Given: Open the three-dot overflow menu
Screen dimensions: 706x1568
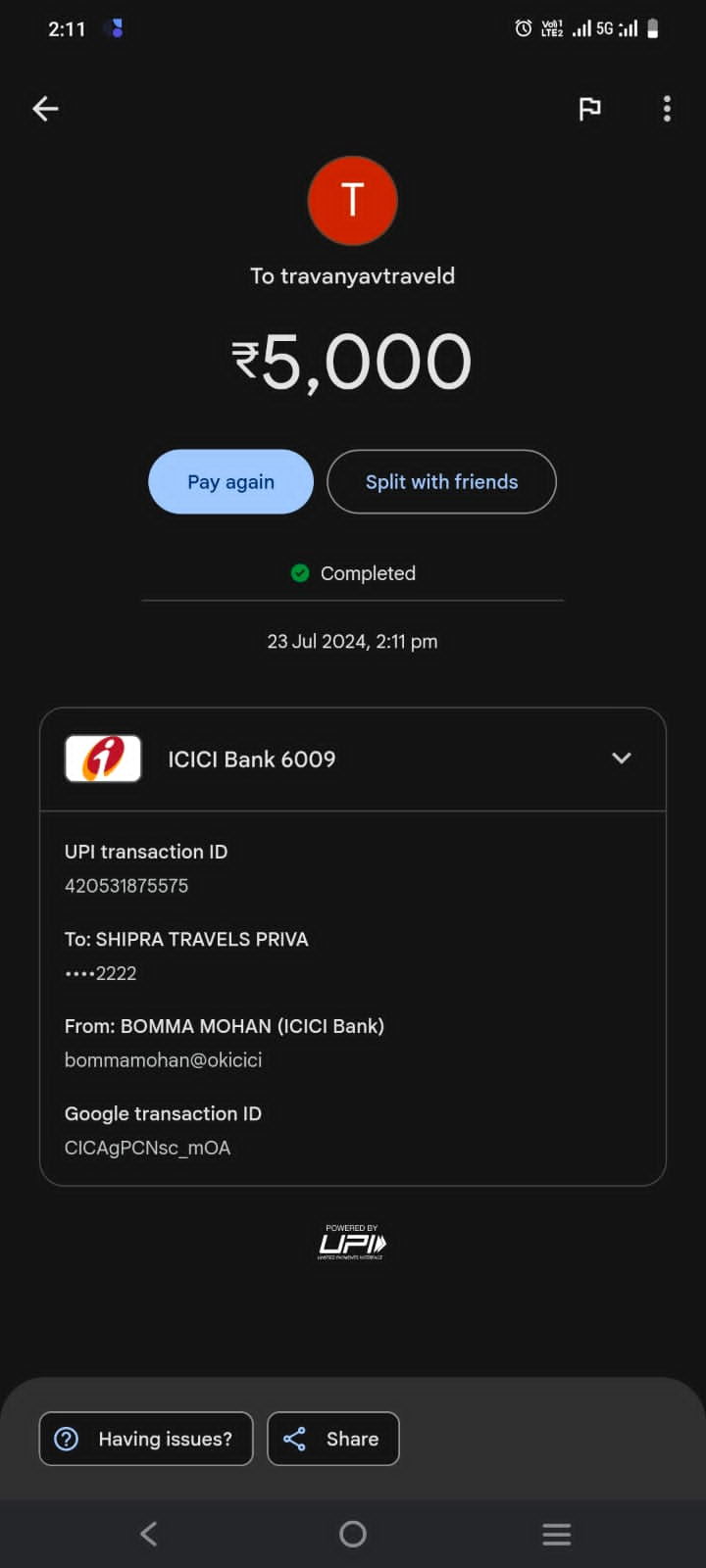Looking at the screenshot, I should pyautogui.click(x=667, y=109).
